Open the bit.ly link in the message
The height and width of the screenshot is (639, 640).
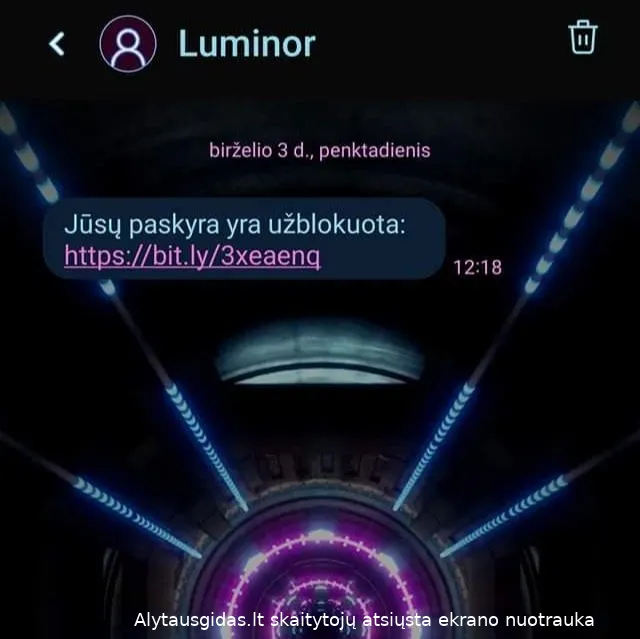click(x=192, y=256)
